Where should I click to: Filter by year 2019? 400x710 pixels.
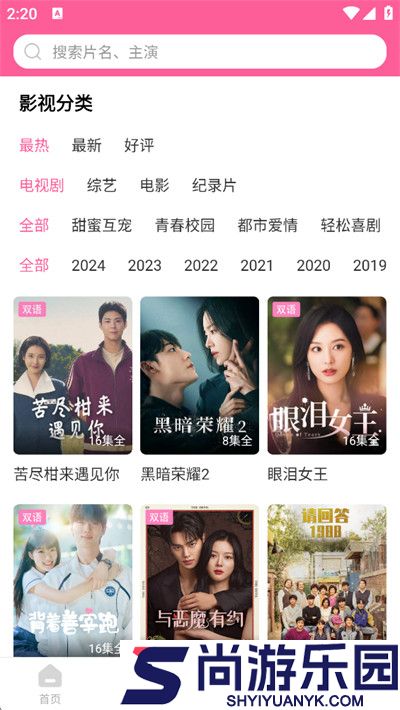coord(370,265)
